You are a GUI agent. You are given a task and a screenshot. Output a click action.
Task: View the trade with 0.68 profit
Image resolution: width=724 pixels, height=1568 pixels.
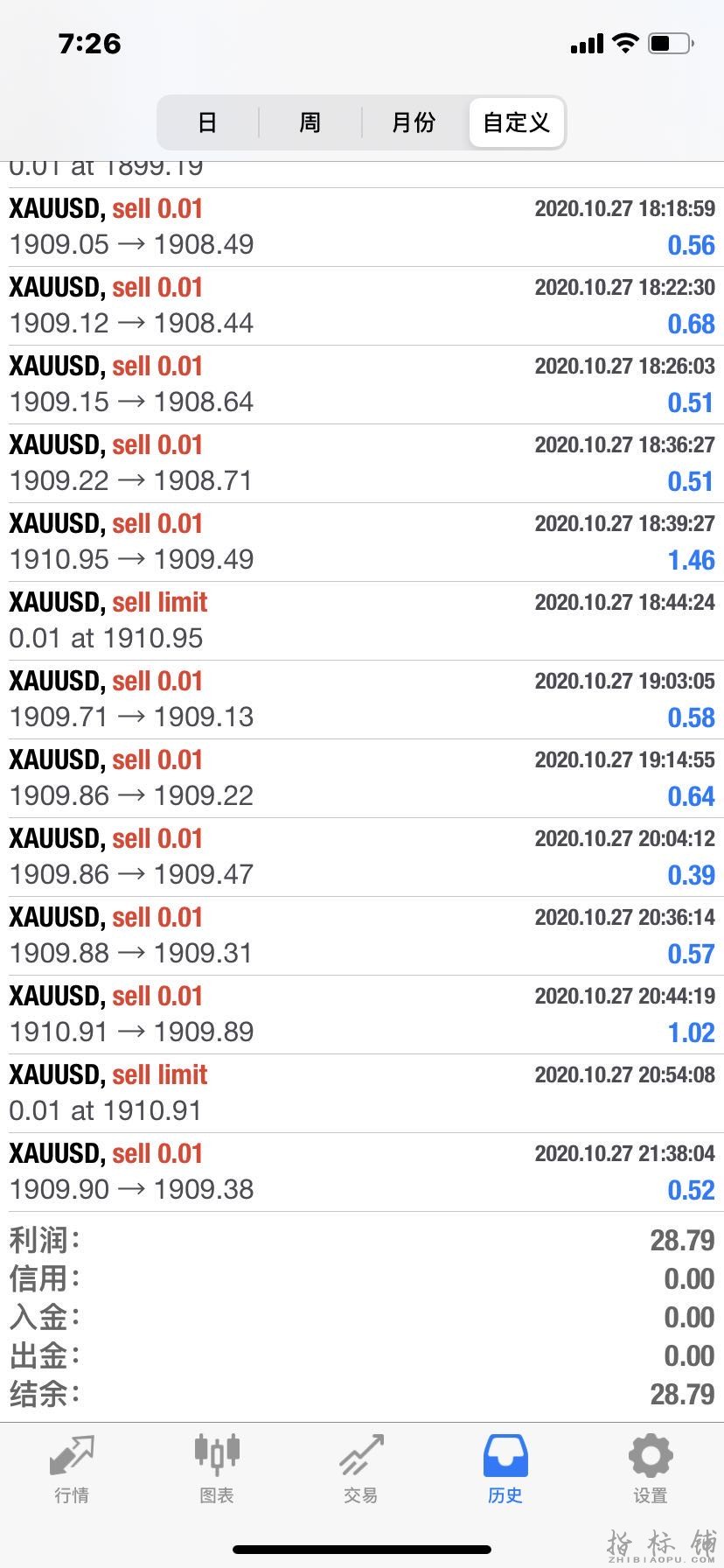pos(362,306)
